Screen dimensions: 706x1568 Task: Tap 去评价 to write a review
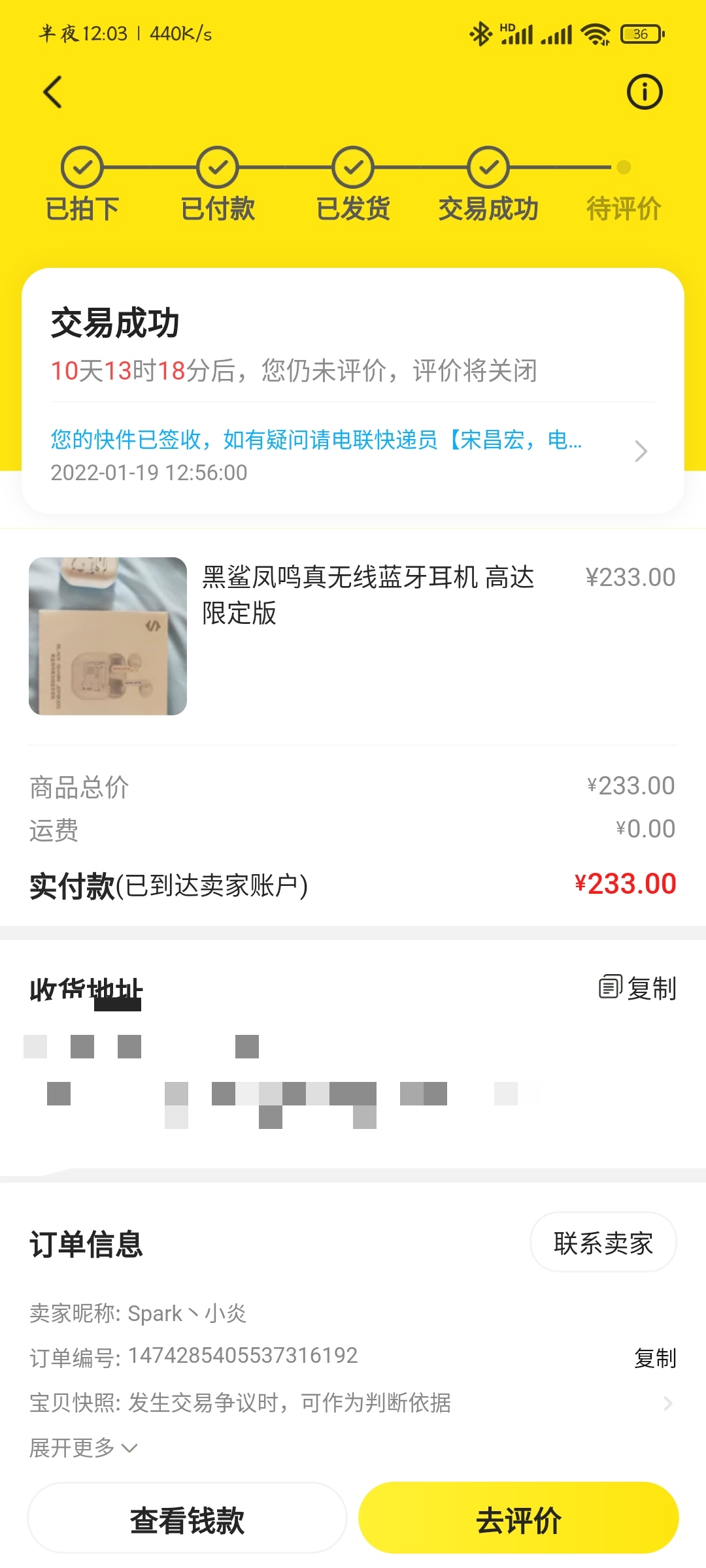pyautogui.click(x=518, y=1520)
